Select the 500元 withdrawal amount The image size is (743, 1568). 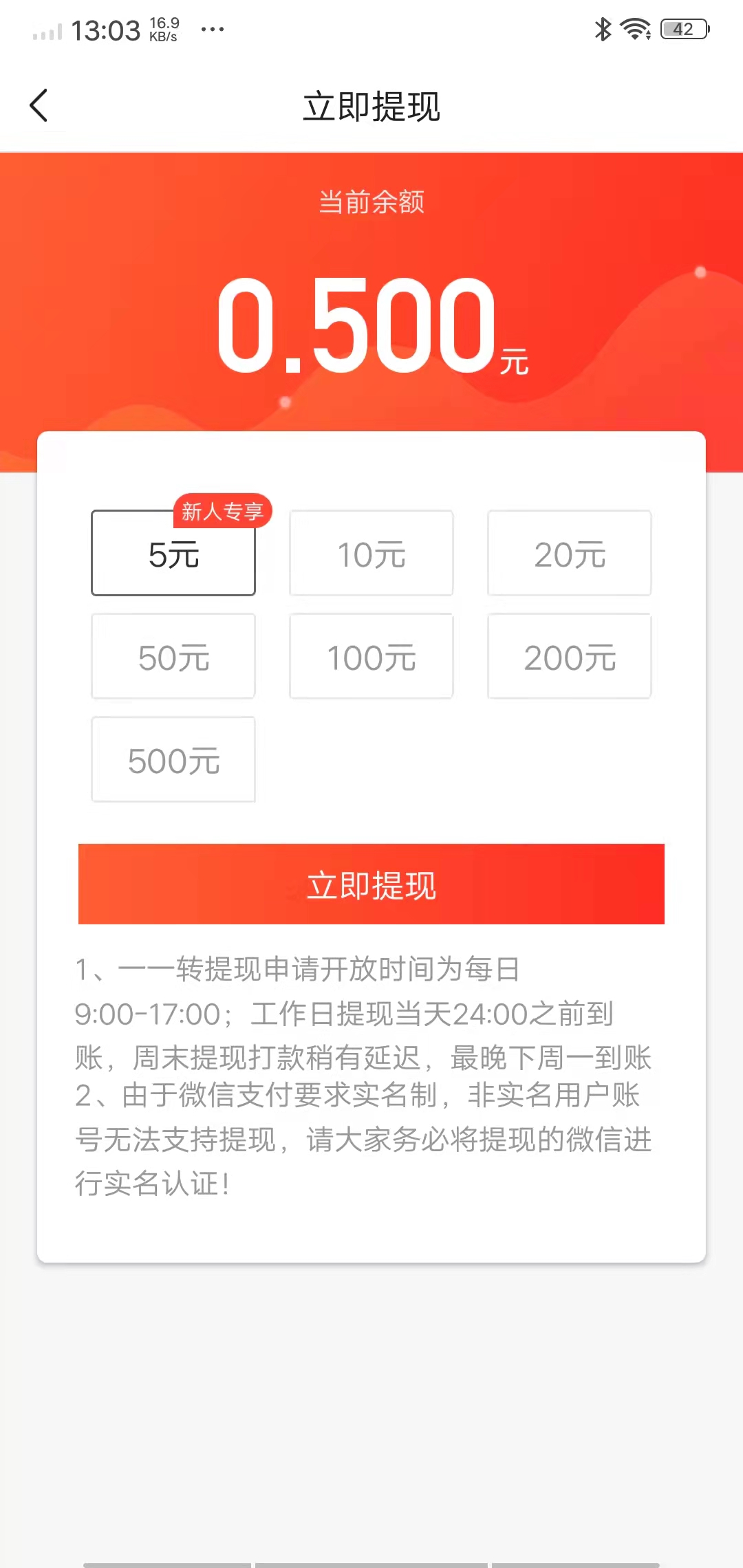173,759
